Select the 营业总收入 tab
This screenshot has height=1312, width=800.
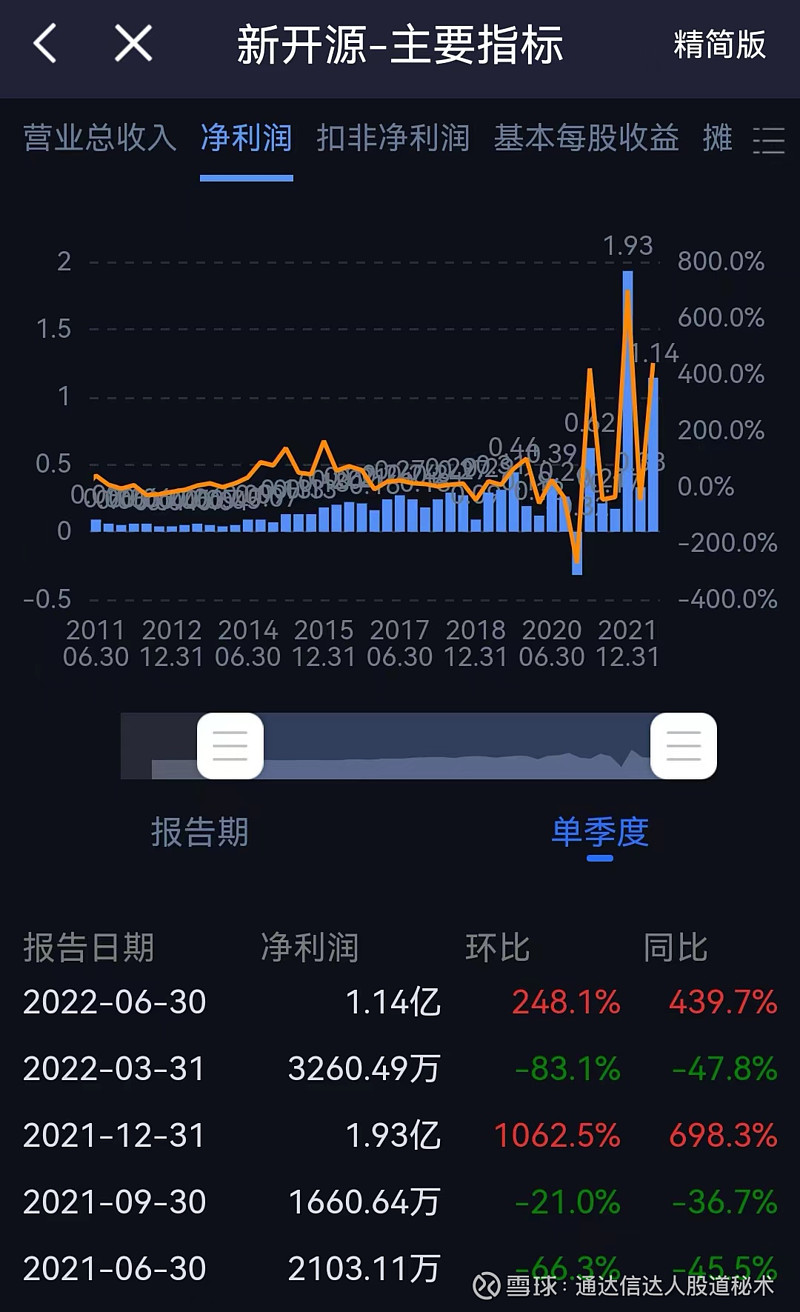tap(100, 137)
